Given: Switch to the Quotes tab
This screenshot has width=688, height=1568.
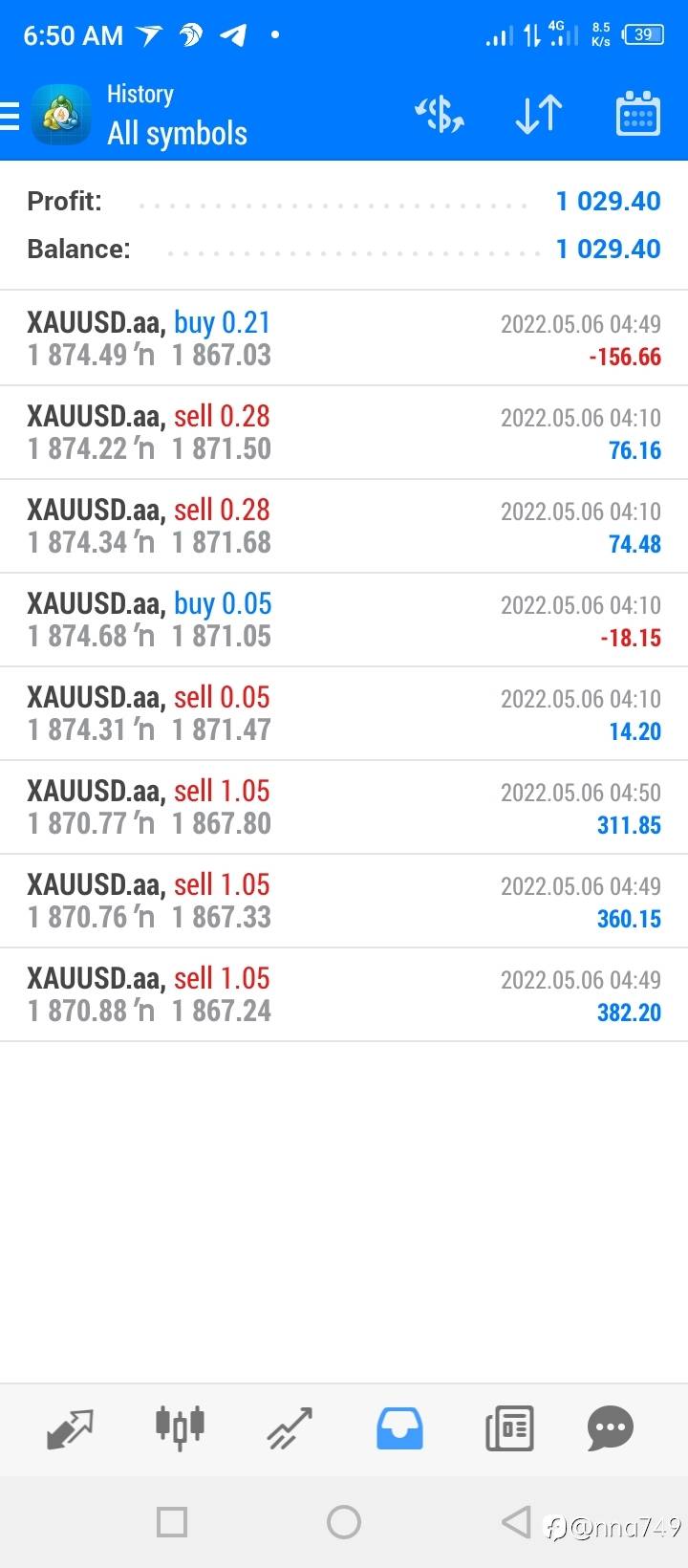Looking at the screenshot, I should point(71,1429).
